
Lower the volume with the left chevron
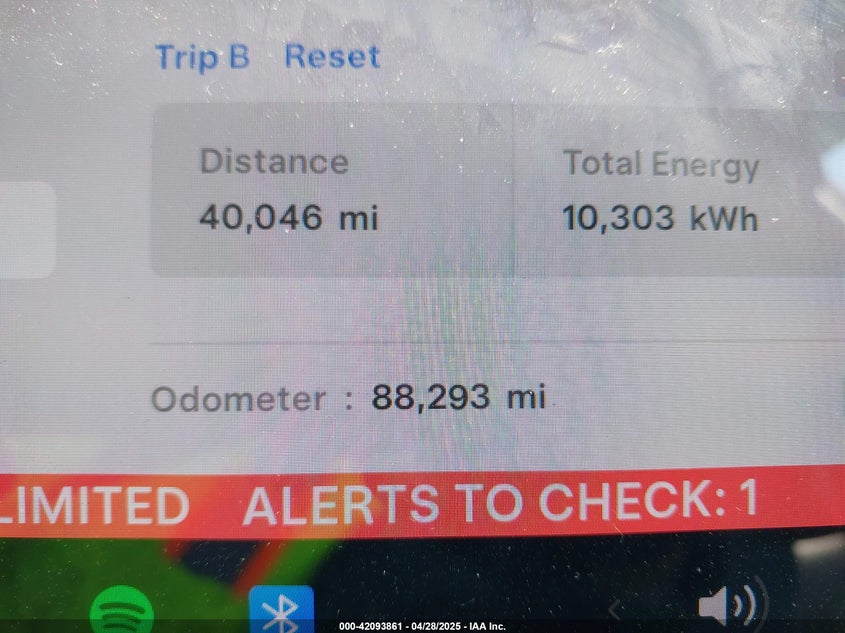[x=616, y=607]
